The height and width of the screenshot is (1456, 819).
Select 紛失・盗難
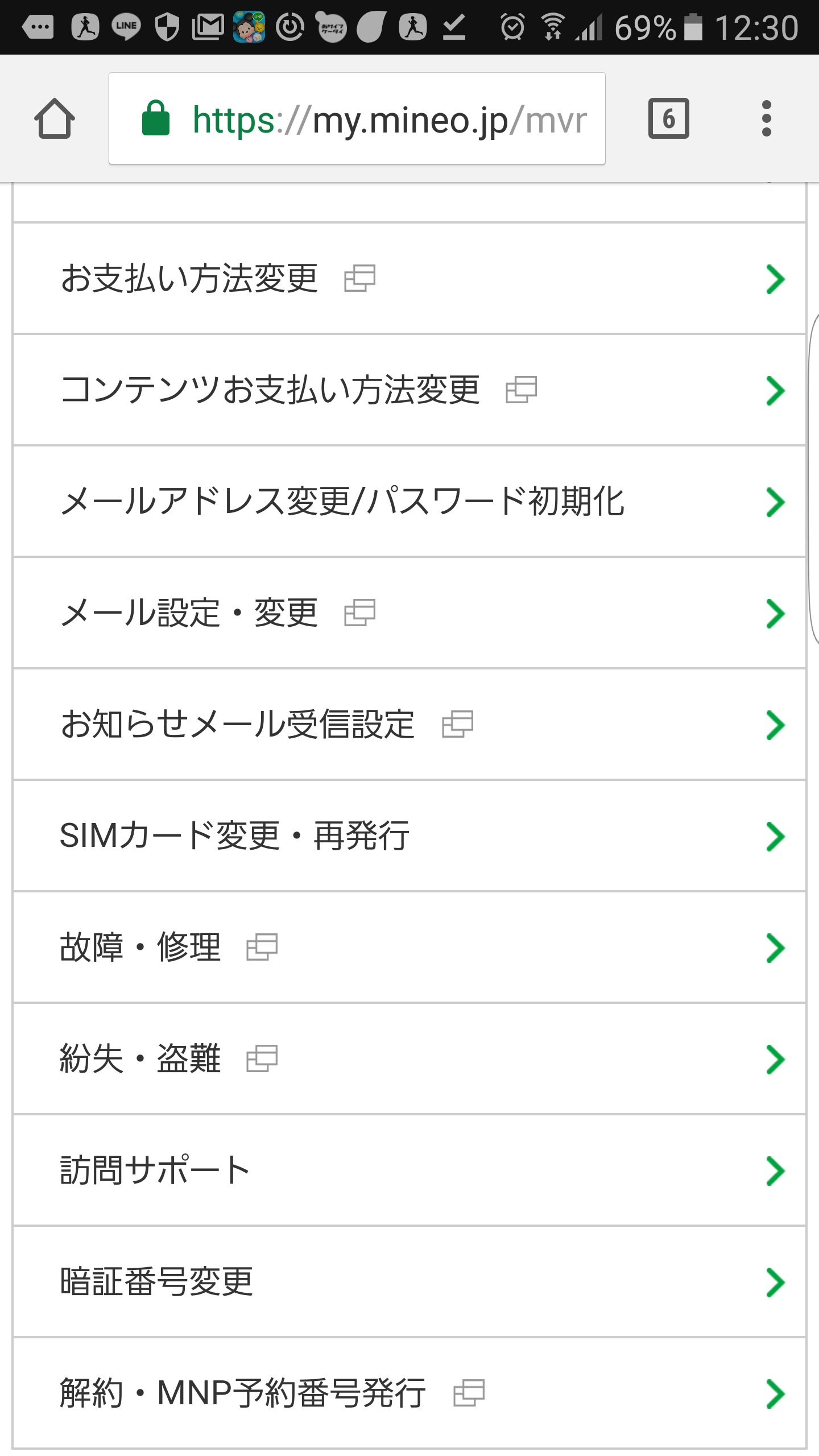click(409, 1059)
